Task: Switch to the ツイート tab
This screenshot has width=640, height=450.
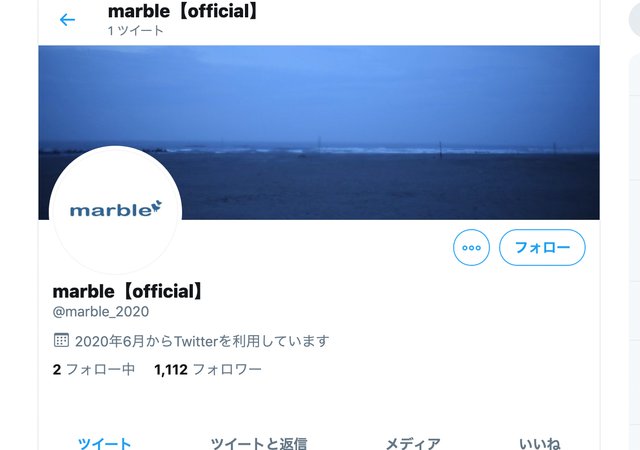Action: coord(104,443)
